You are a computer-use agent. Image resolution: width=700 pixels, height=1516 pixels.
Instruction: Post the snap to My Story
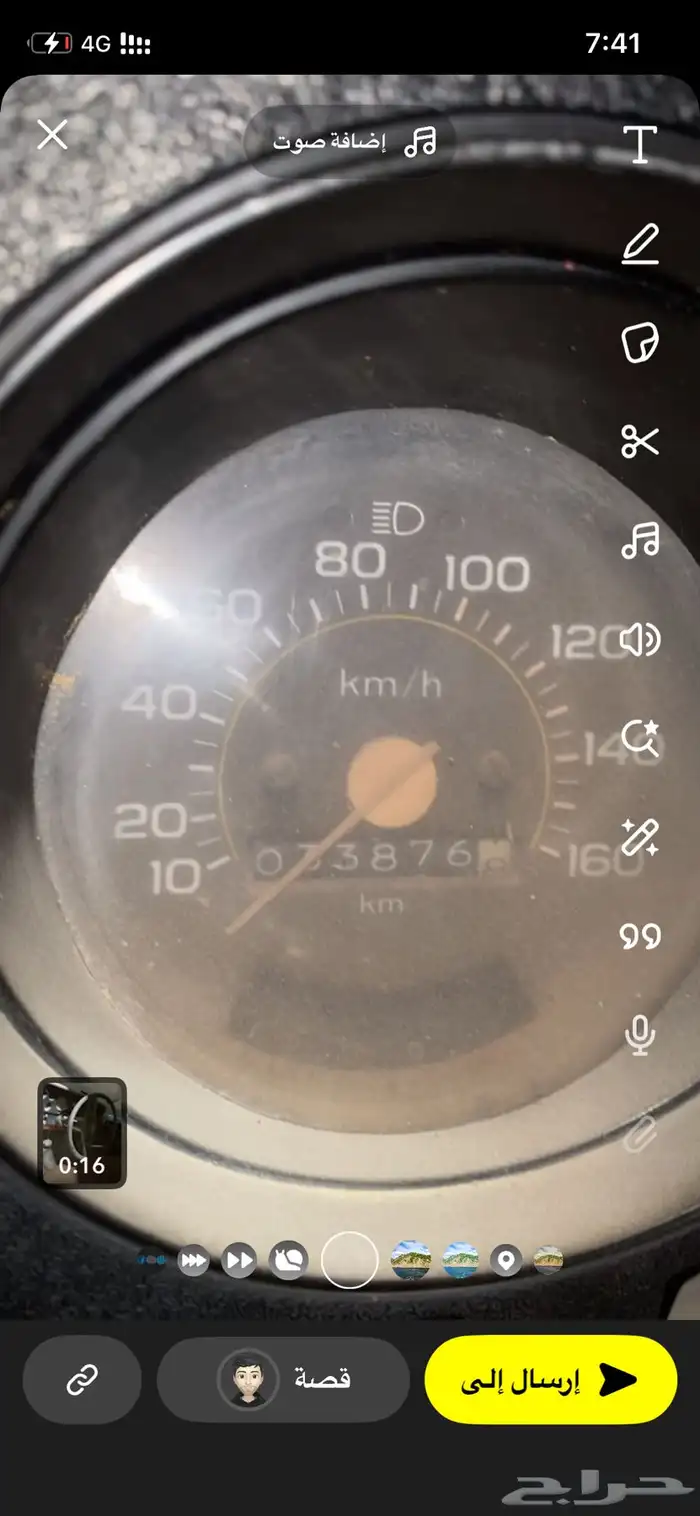[x=283, y=1380]
